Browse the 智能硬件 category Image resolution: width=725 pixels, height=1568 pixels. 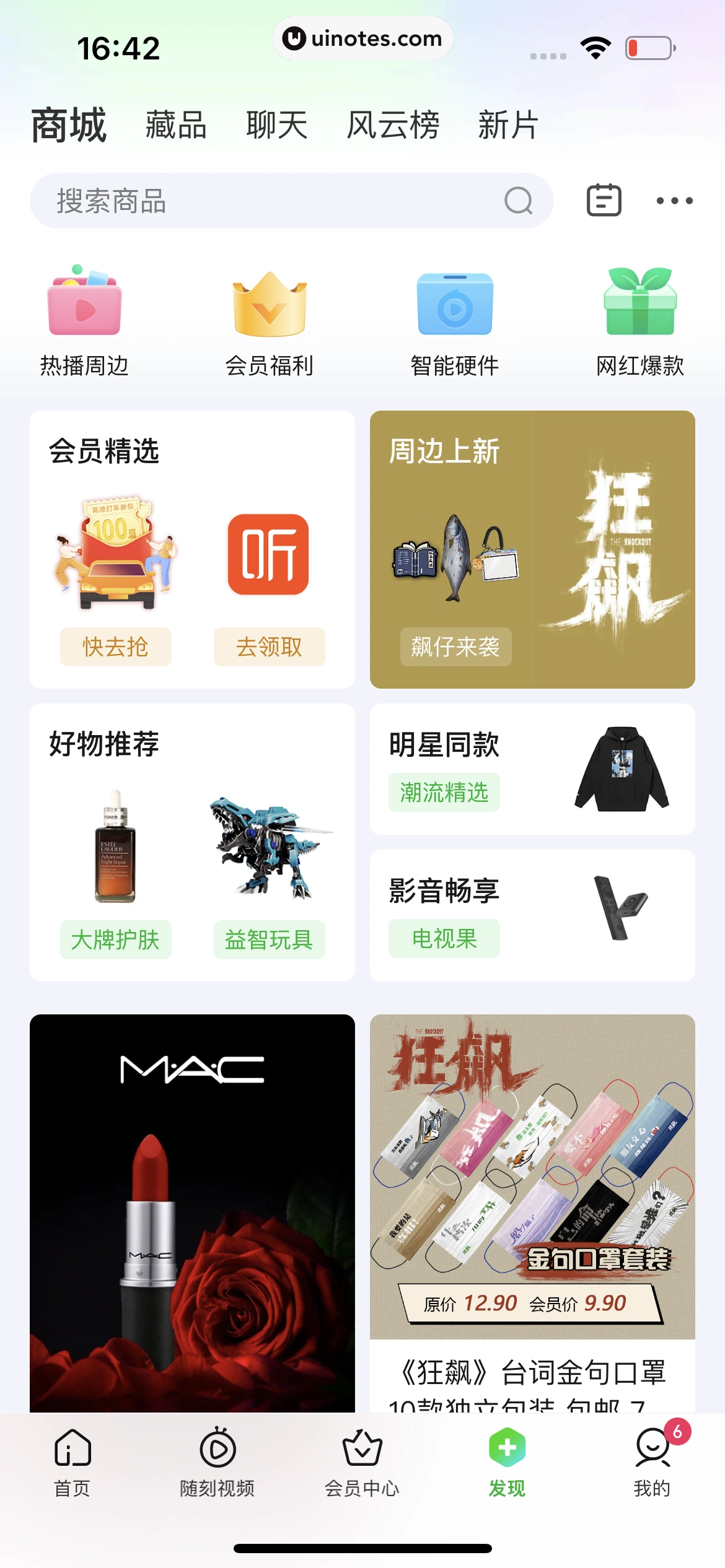454,321
